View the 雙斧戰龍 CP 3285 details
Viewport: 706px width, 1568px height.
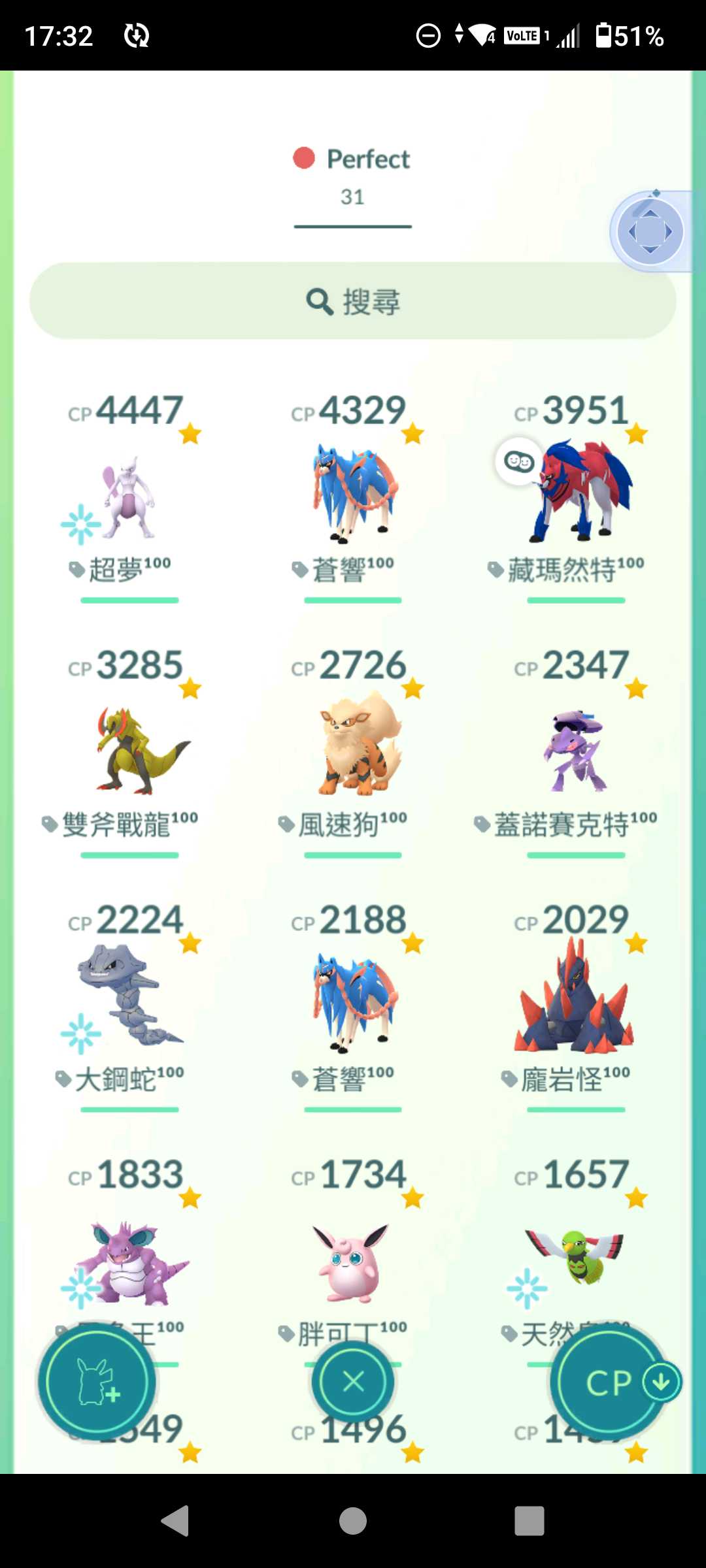coord(129,751)
